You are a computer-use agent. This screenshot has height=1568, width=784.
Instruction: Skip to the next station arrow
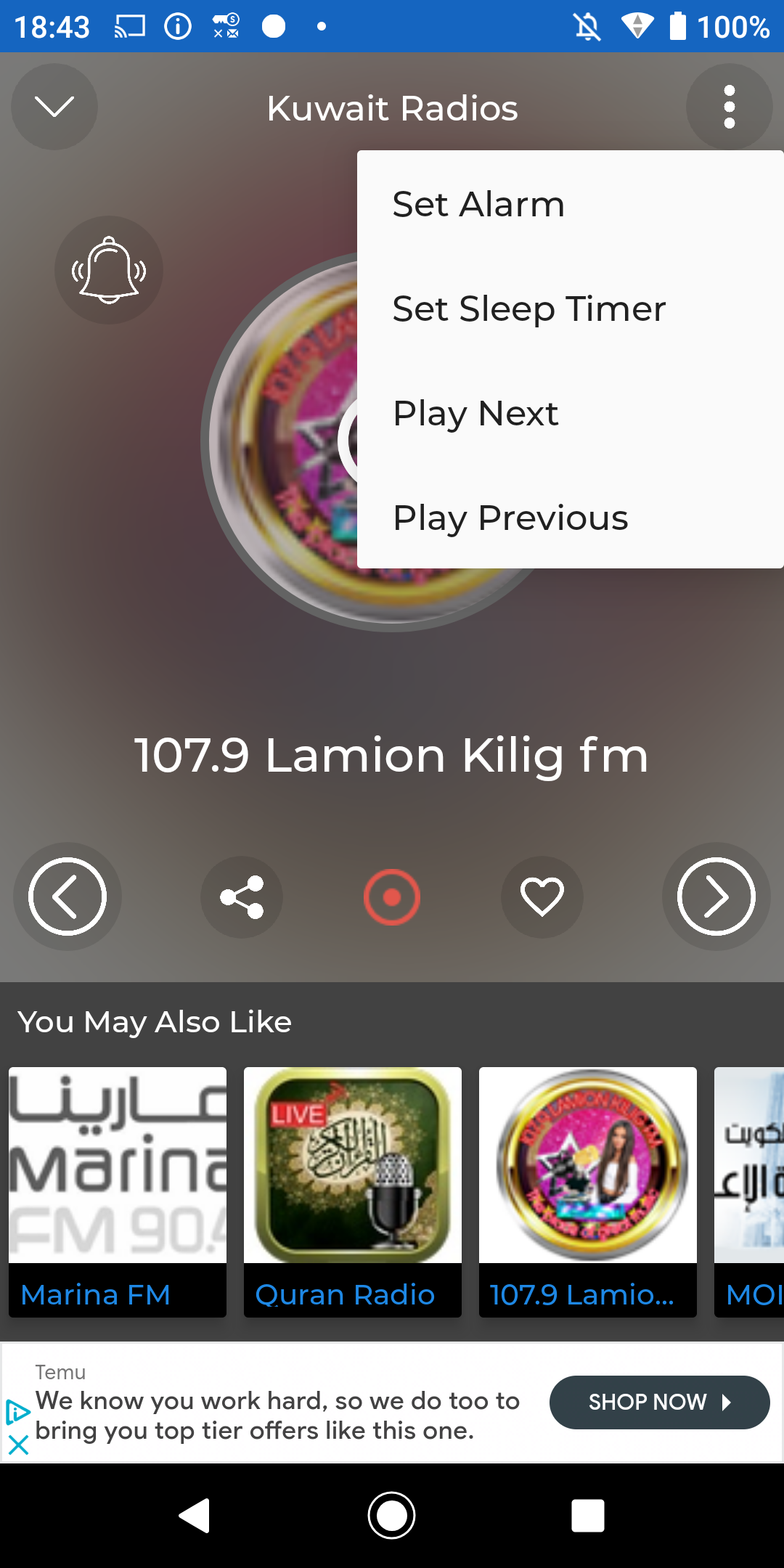[x=716, y=897]
